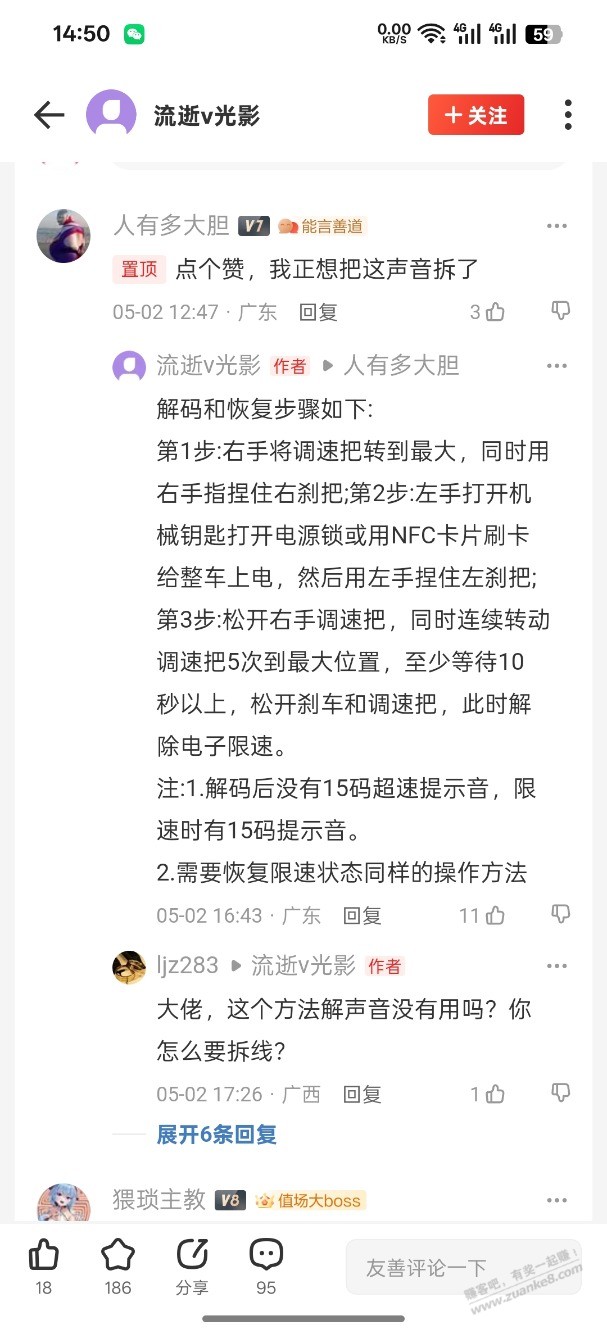Image resolution: width=607 pixels, height=1334 pixels.
Task: Go back using the arrow
Action: coord(49,115)
